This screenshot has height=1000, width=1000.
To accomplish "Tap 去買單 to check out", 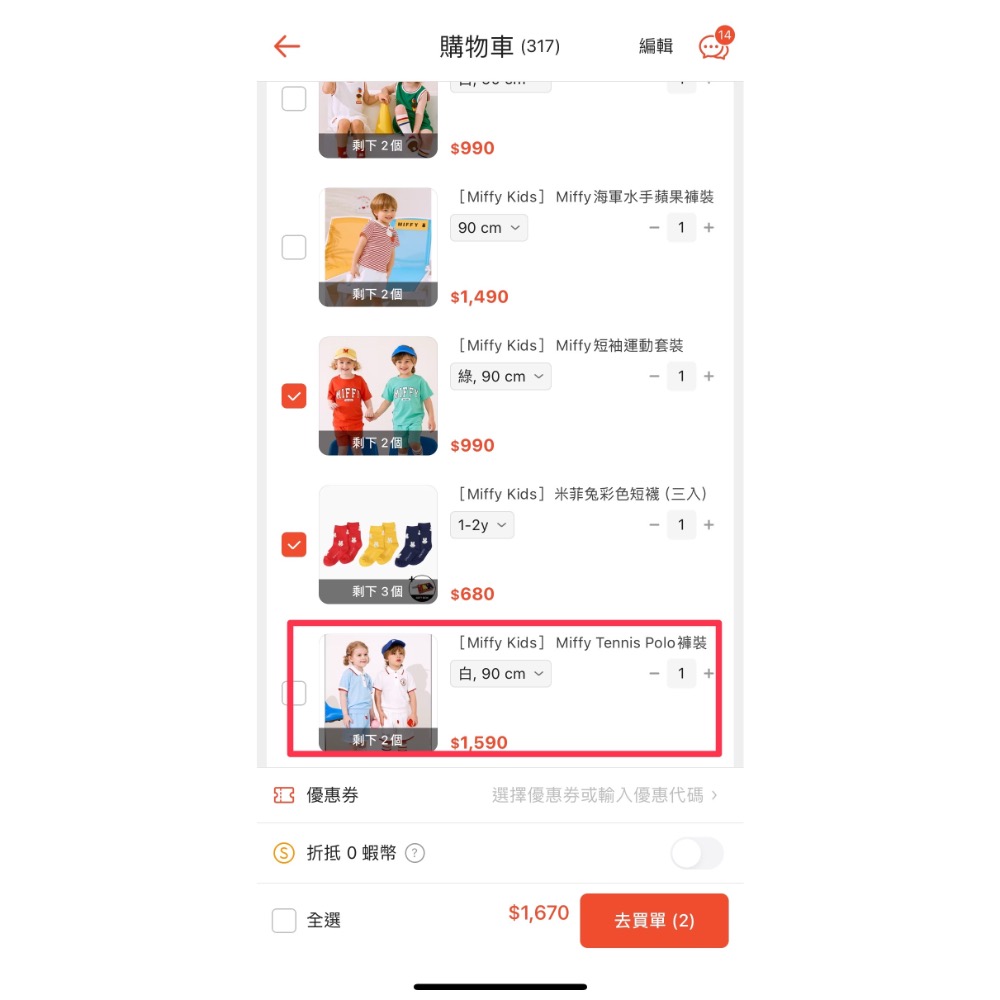I will point(654,921).
